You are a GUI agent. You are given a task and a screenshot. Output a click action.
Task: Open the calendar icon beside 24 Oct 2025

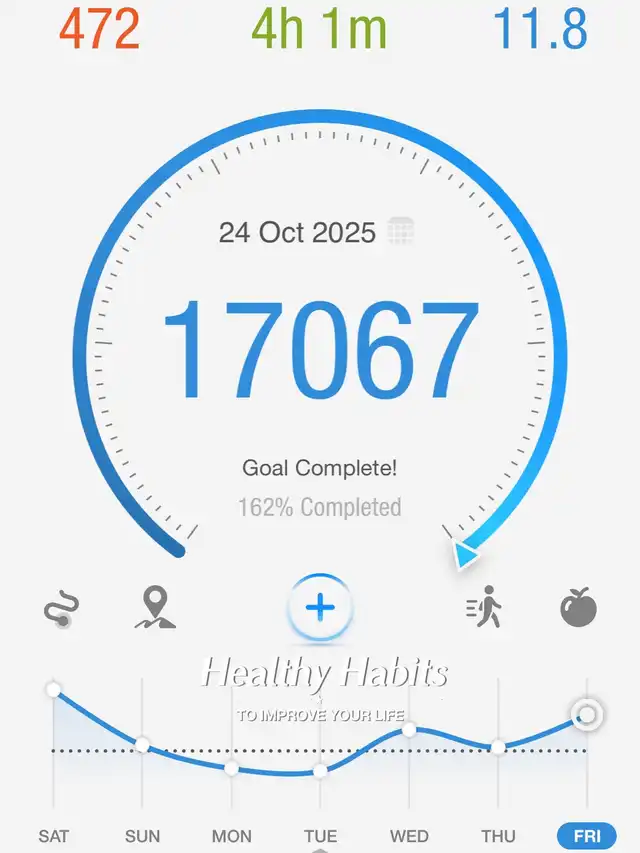[x=401, y=232]
